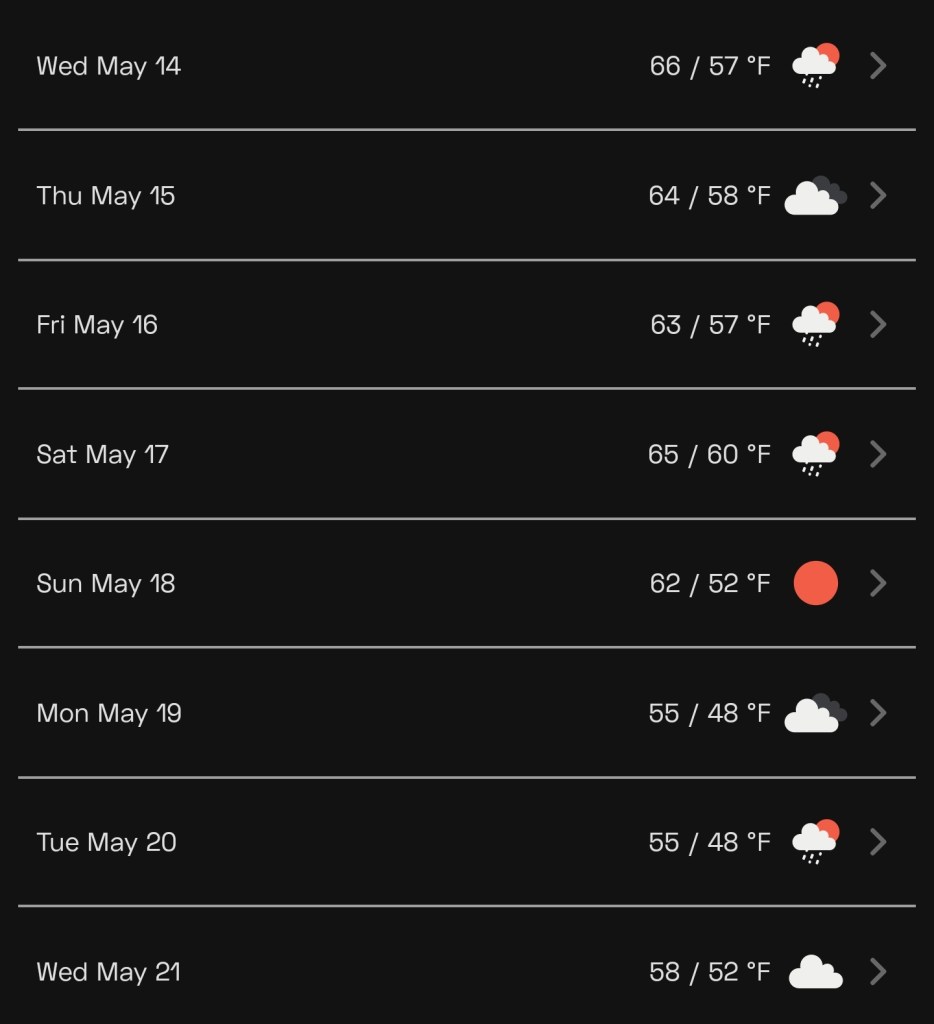Open the Wed May 14 forecast
The height and width of the screenshot is (1024, 934).
466,66
